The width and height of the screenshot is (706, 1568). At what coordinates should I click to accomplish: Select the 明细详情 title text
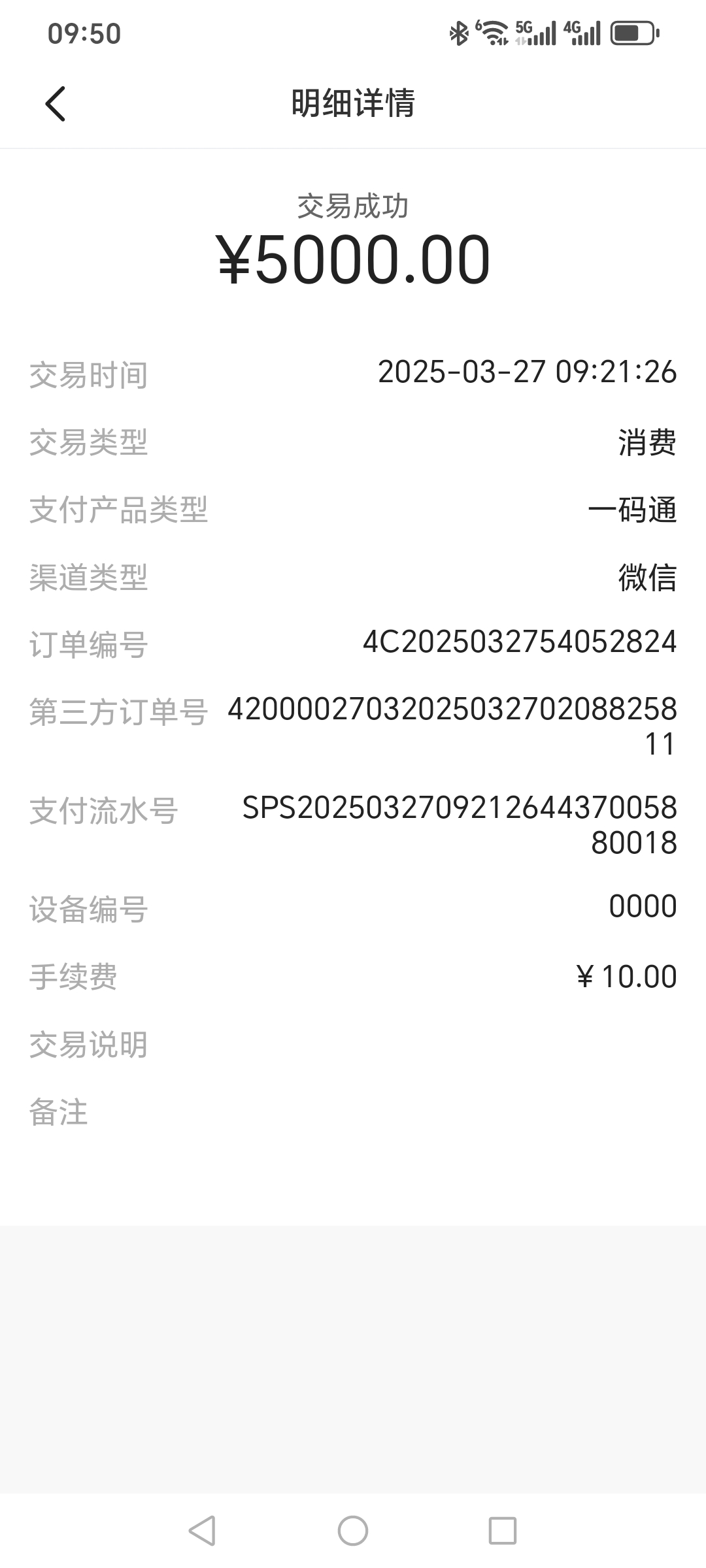(353, 103)
